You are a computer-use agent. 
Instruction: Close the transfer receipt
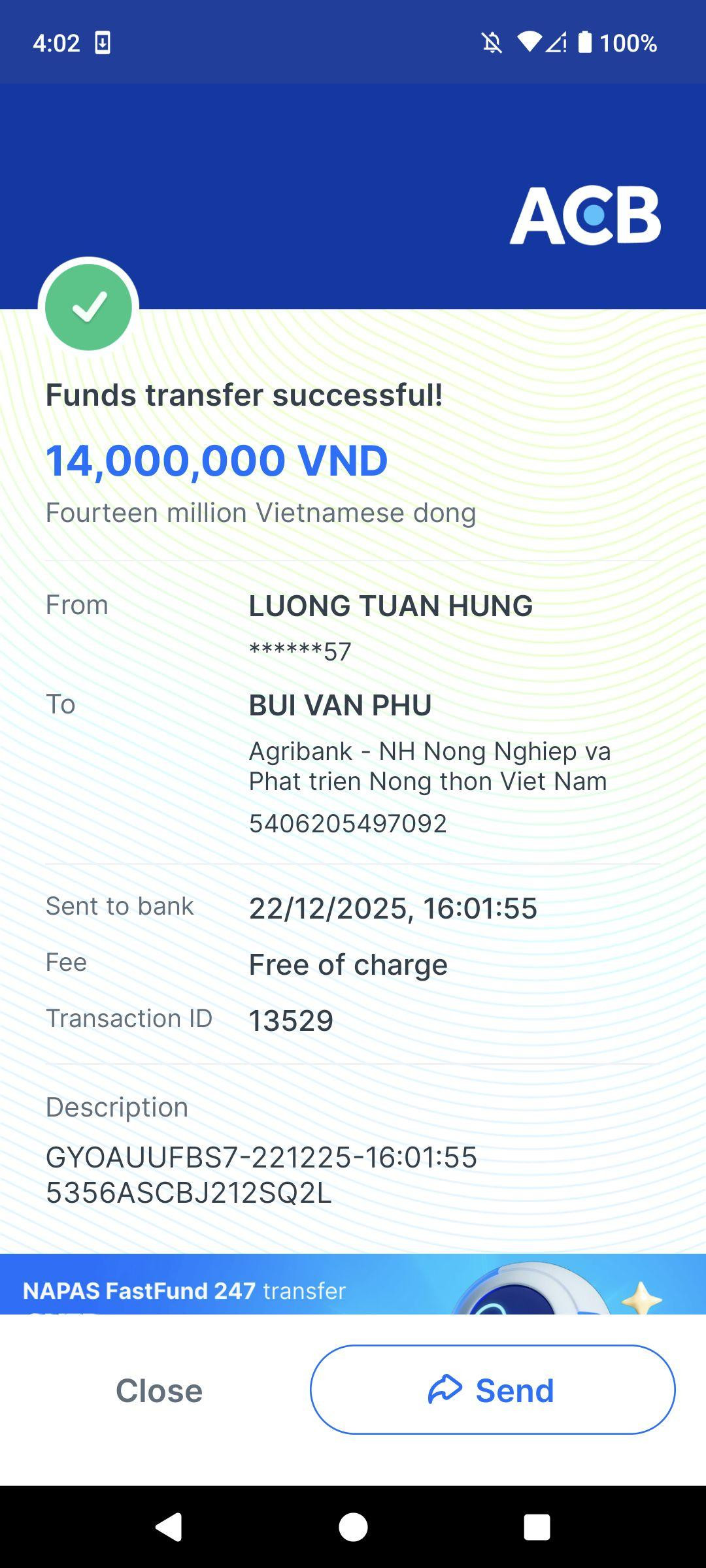point(159,1390)
